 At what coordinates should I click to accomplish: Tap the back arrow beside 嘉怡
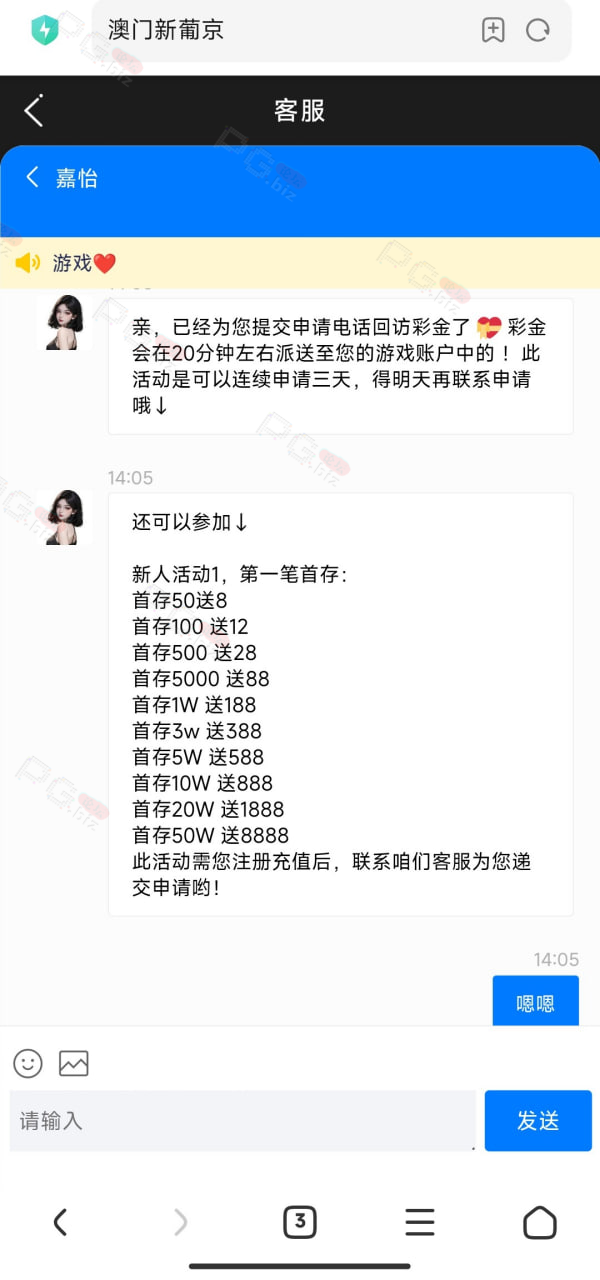[x=32, y=177]
